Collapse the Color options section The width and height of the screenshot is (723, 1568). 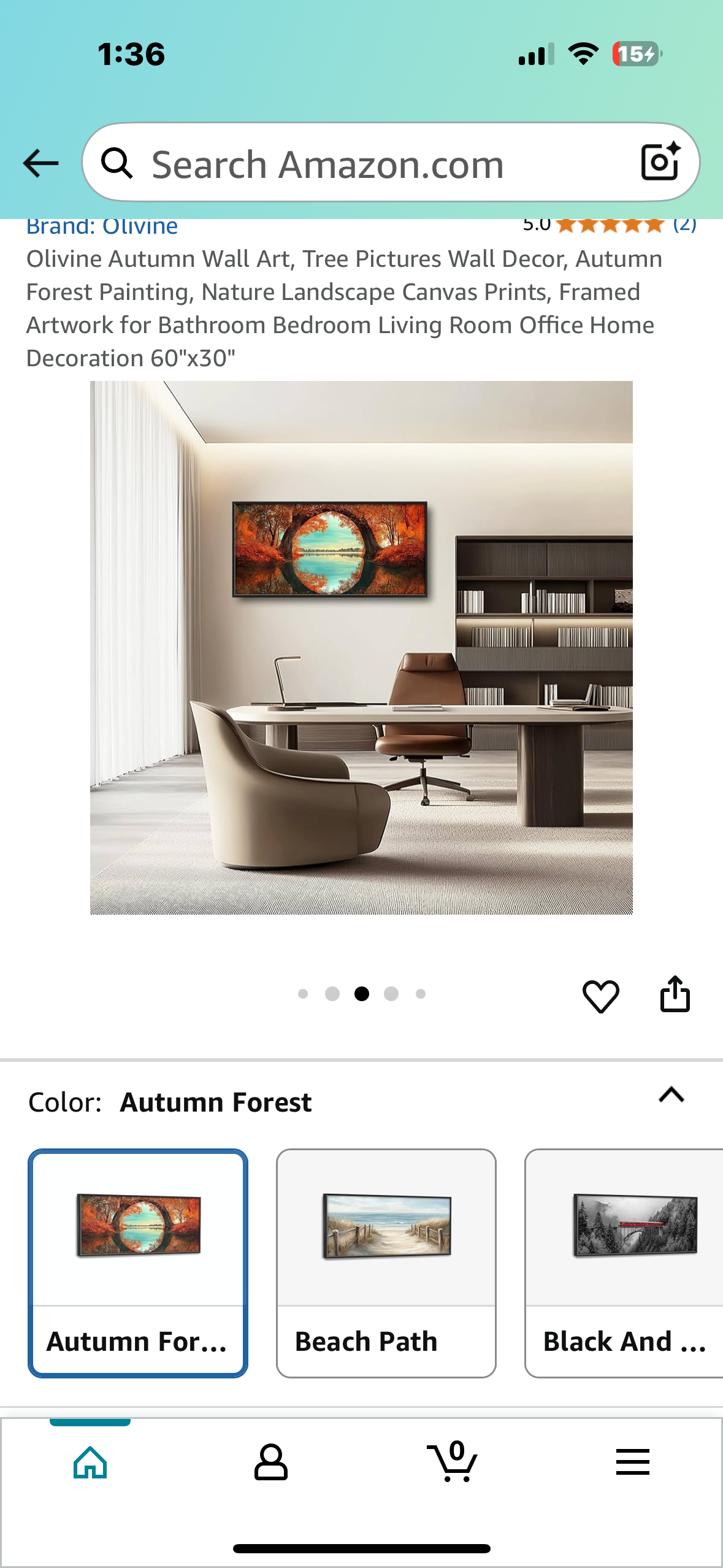coord(671,1095)
